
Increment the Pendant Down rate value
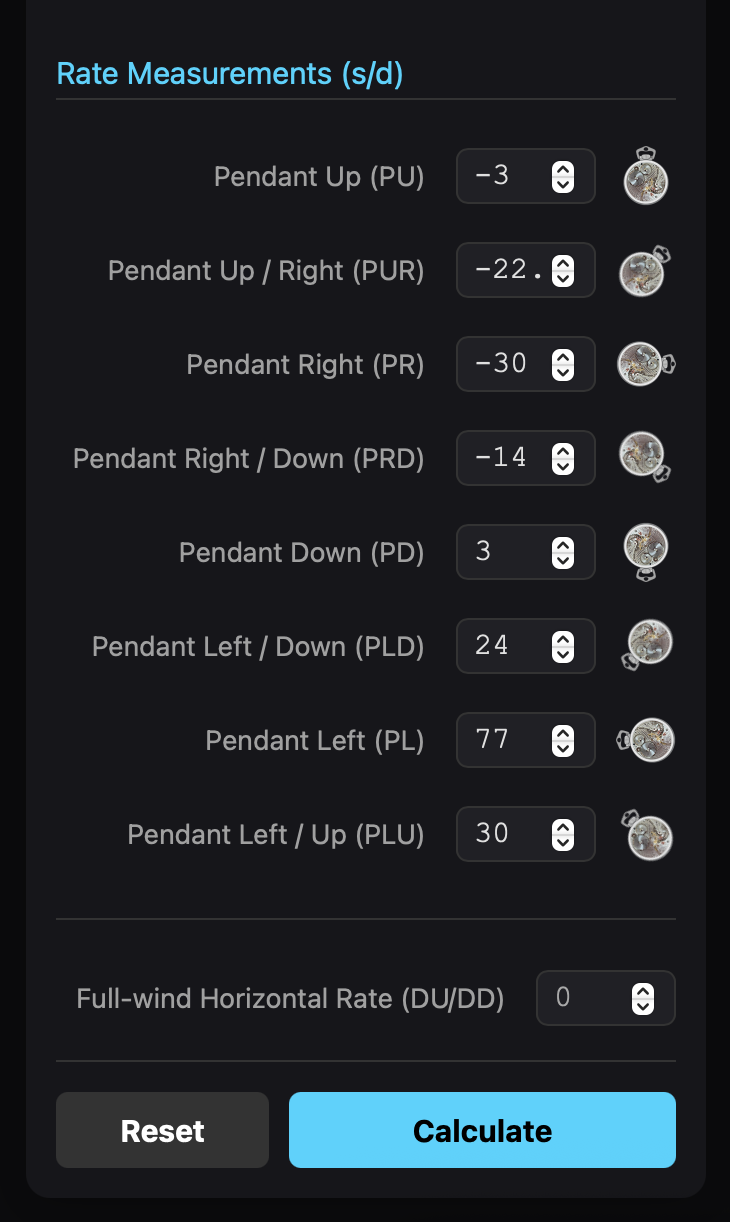point(564,546)
